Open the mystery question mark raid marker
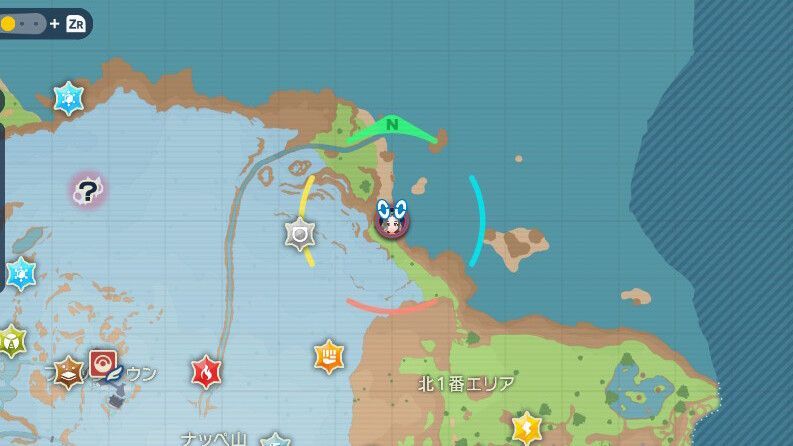793x446 pixels. tap(88, 190)
